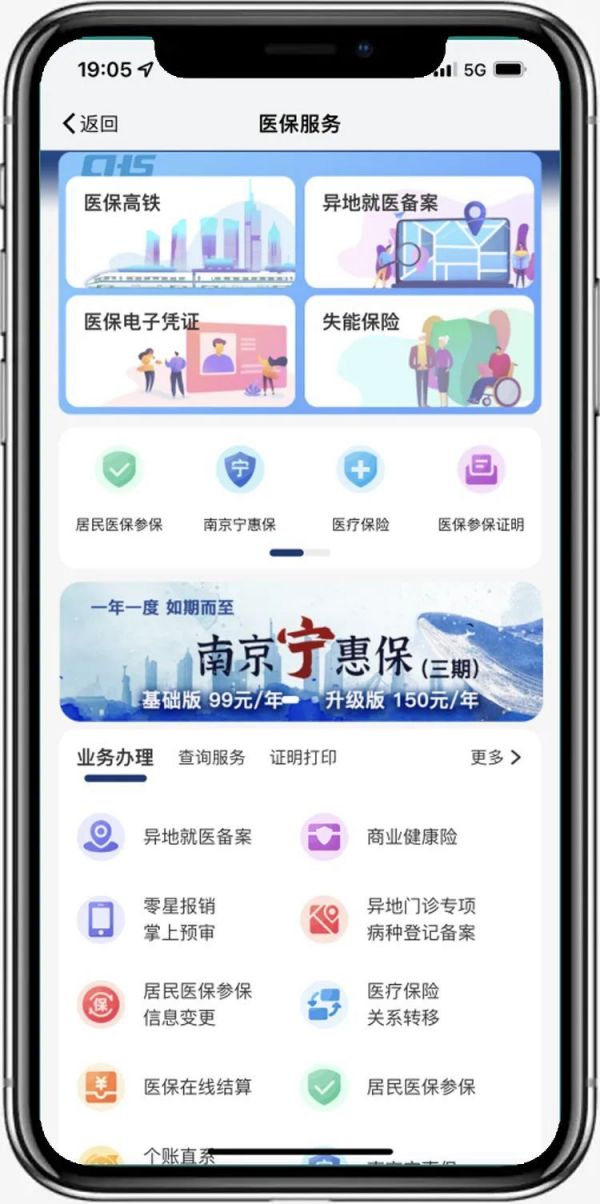Open the 南京宁惠保 shield icon shortcut
Screen dimensions: 600x1204
pos(240,489)
